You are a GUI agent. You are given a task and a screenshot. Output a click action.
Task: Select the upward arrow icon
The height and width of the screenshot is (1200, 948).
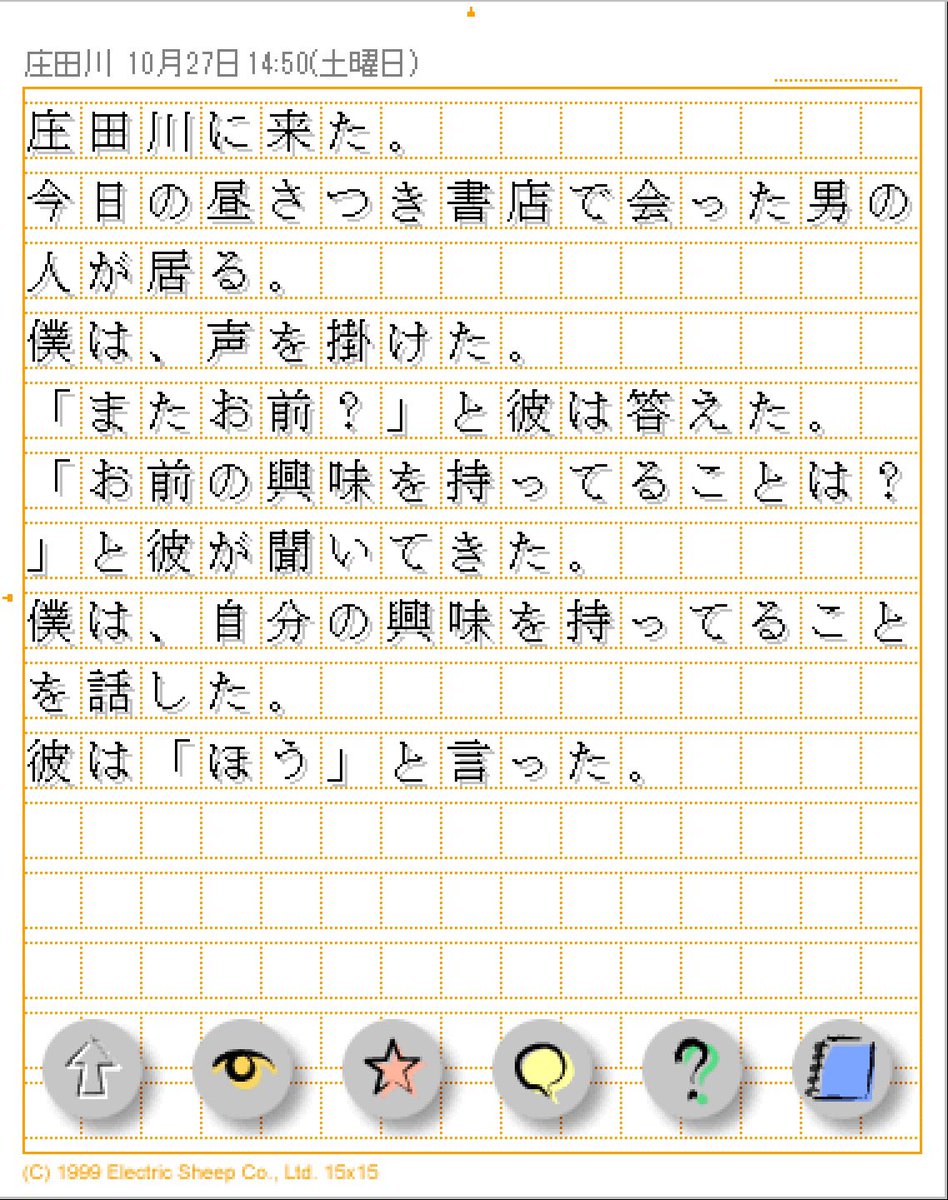pyautogui.click(x=91, y=1070)
